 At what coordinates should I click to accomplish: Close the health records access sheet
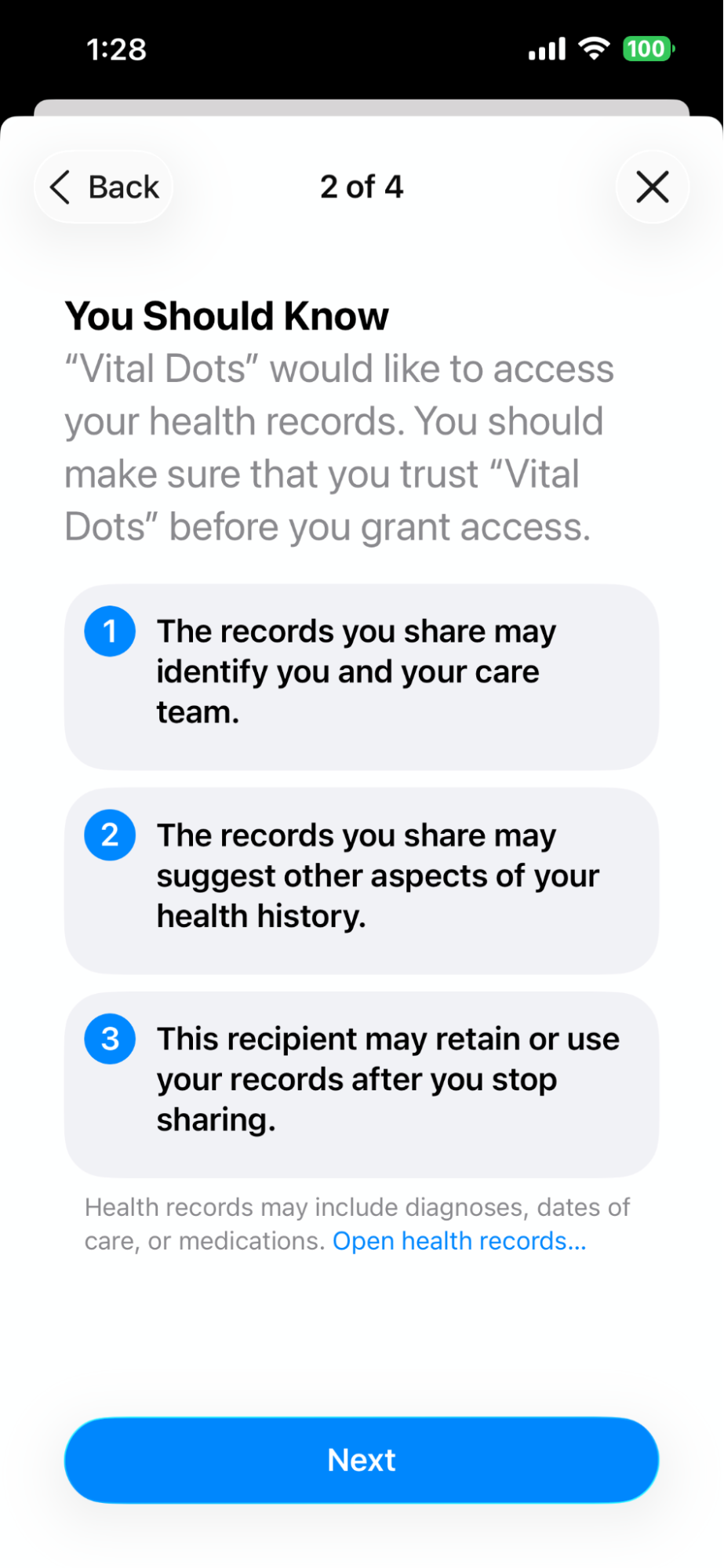coord(653,187)
